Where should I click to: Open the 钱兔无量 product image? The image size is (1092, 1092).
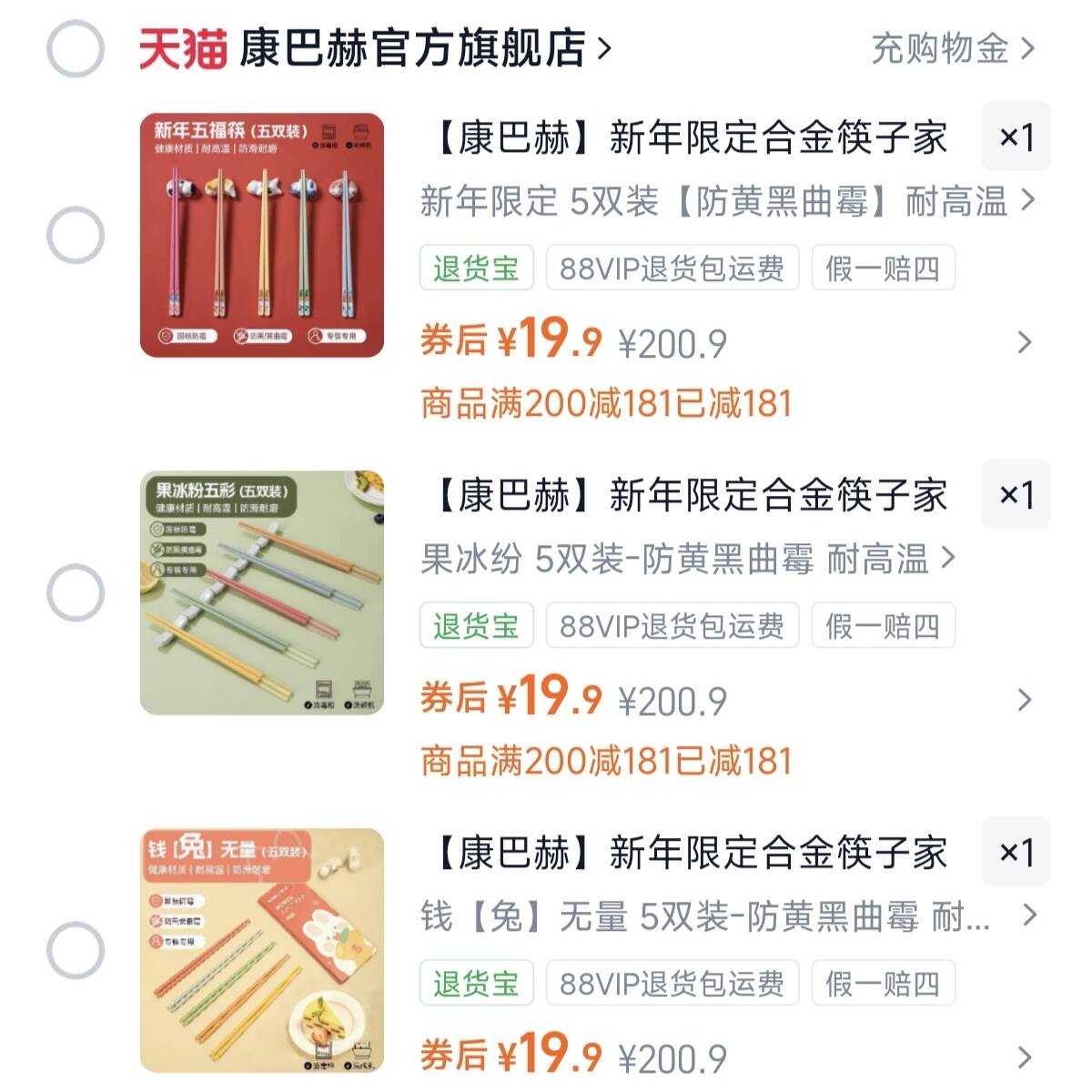[262, 951]
